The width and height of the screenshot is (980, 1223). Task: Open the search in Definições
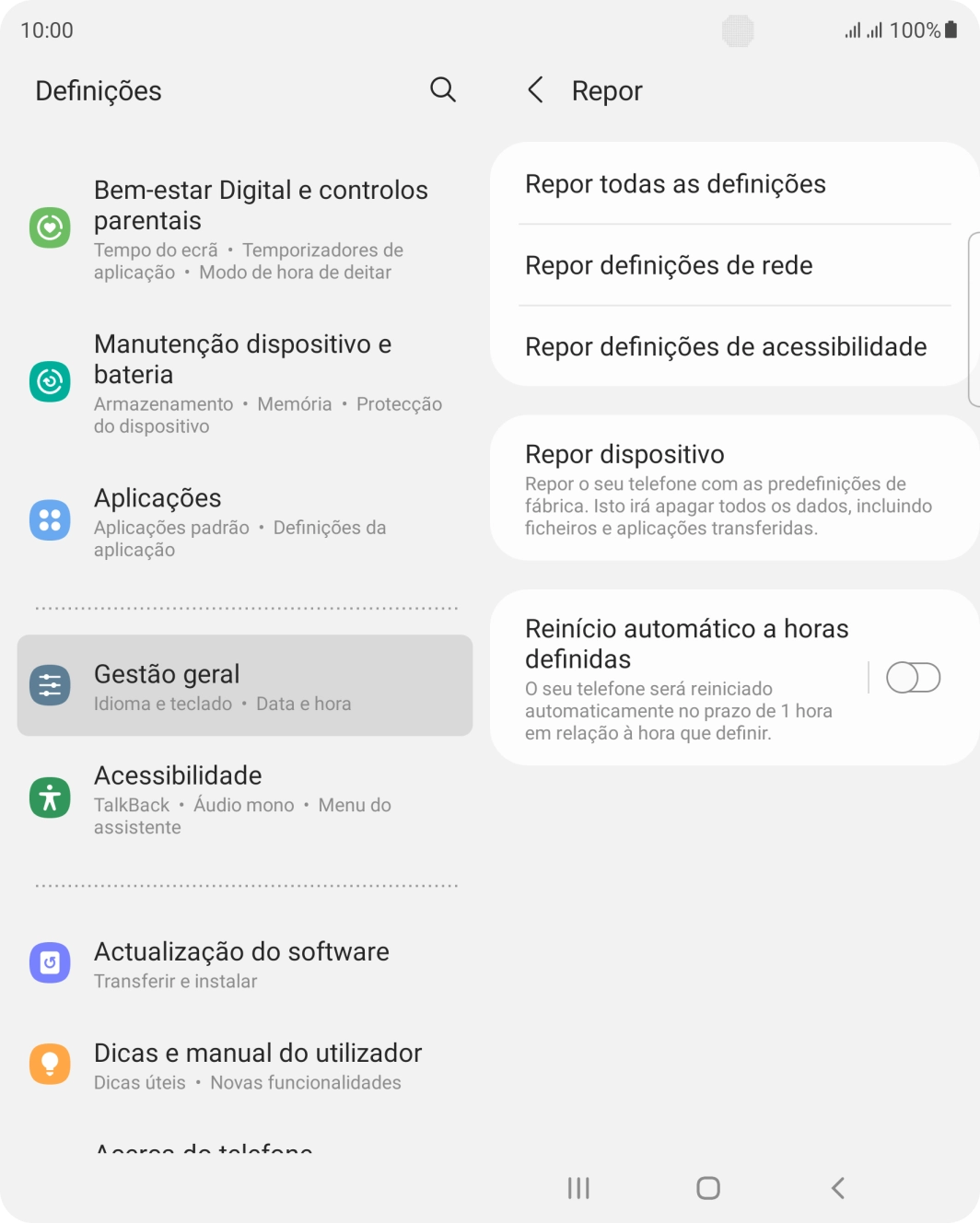point(442,89)
